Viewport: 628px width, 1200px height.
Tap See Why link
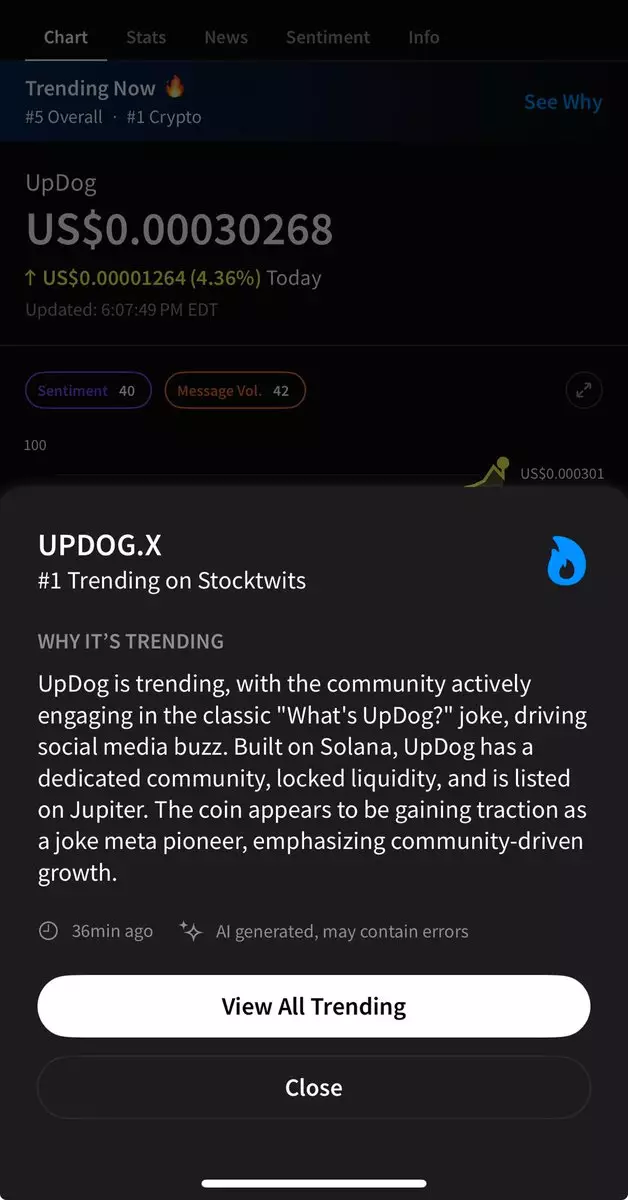pos(562,102)
